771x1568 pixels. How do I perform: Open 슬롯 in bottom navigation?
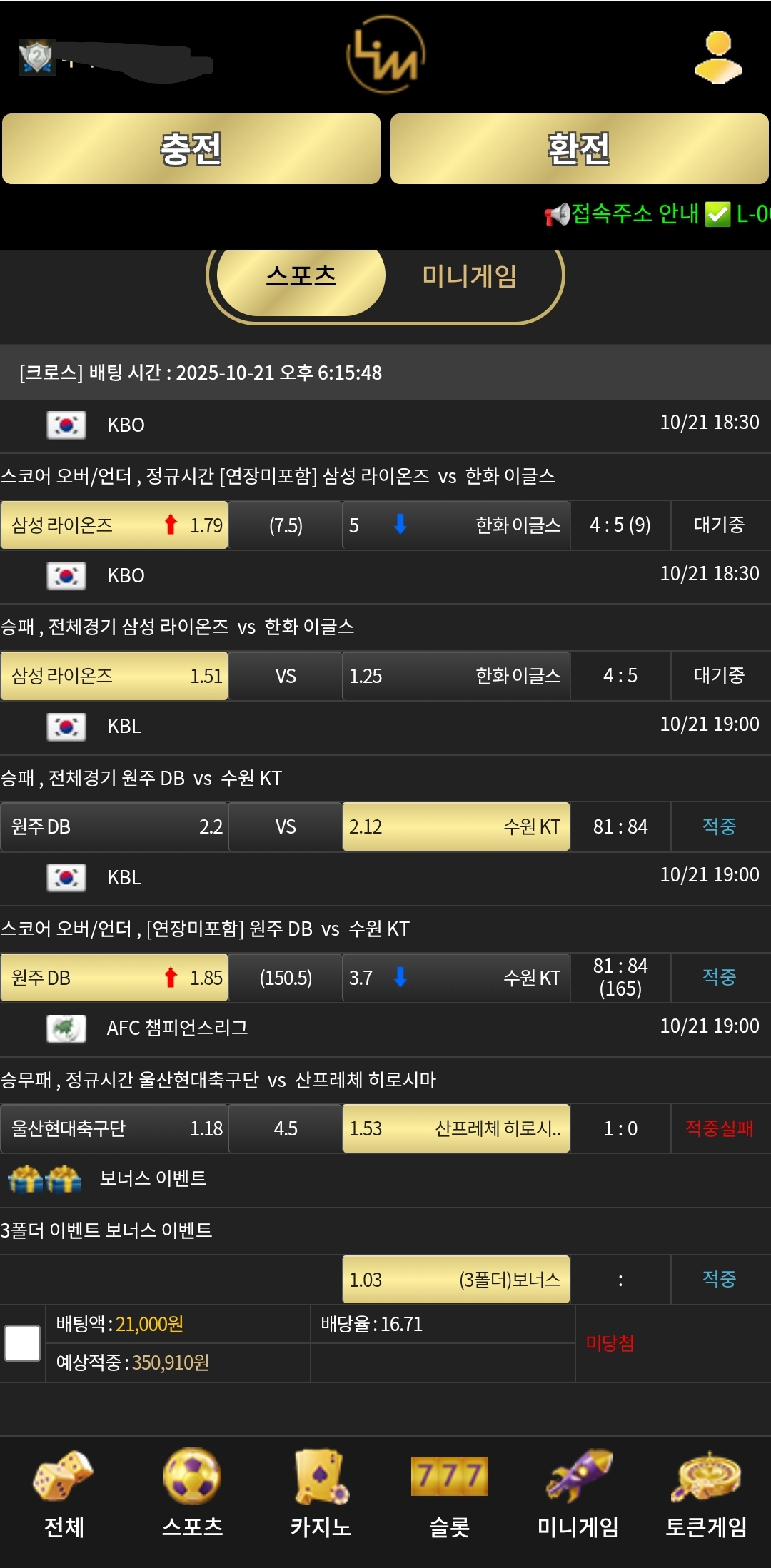click(x=449, y=1492)
